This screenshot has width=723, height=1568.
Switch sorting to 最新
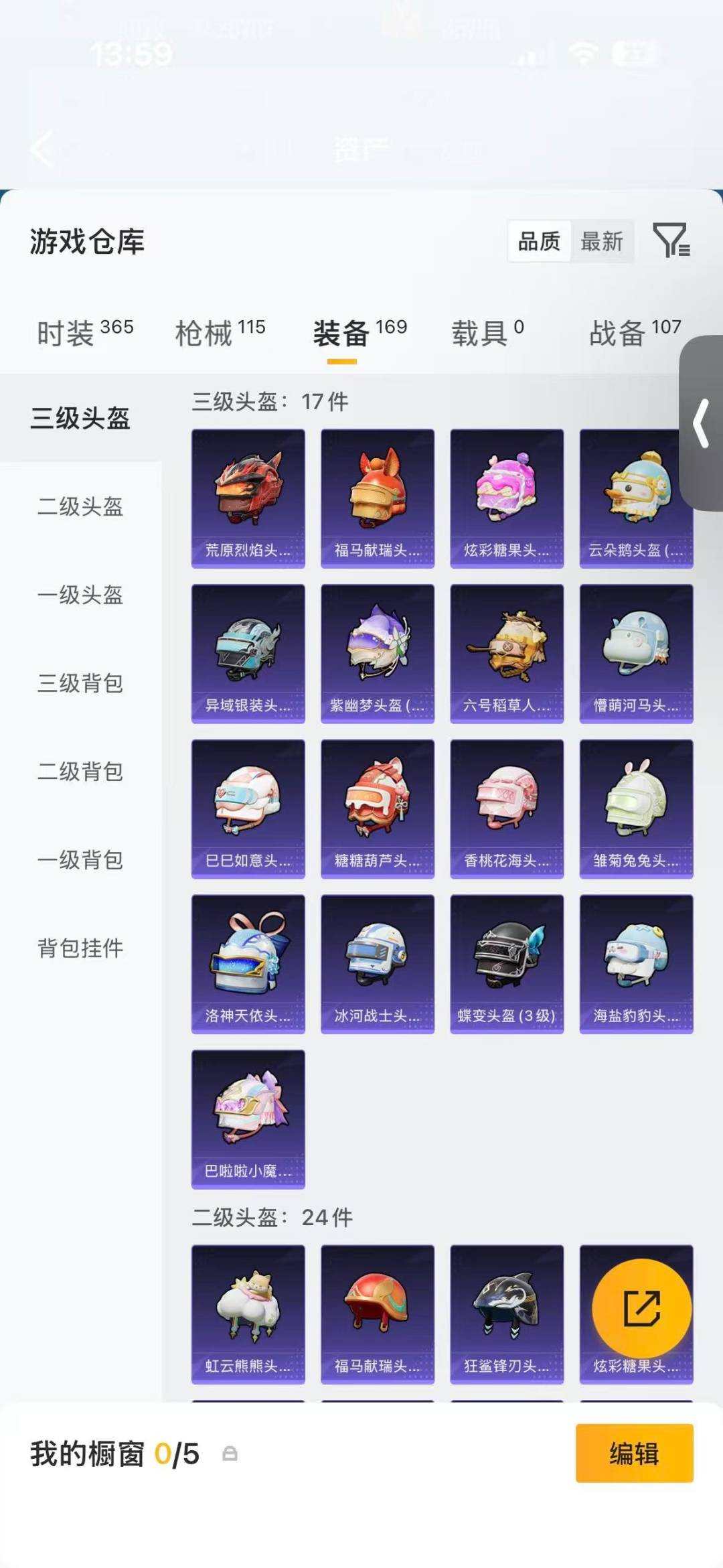(602, 242)
